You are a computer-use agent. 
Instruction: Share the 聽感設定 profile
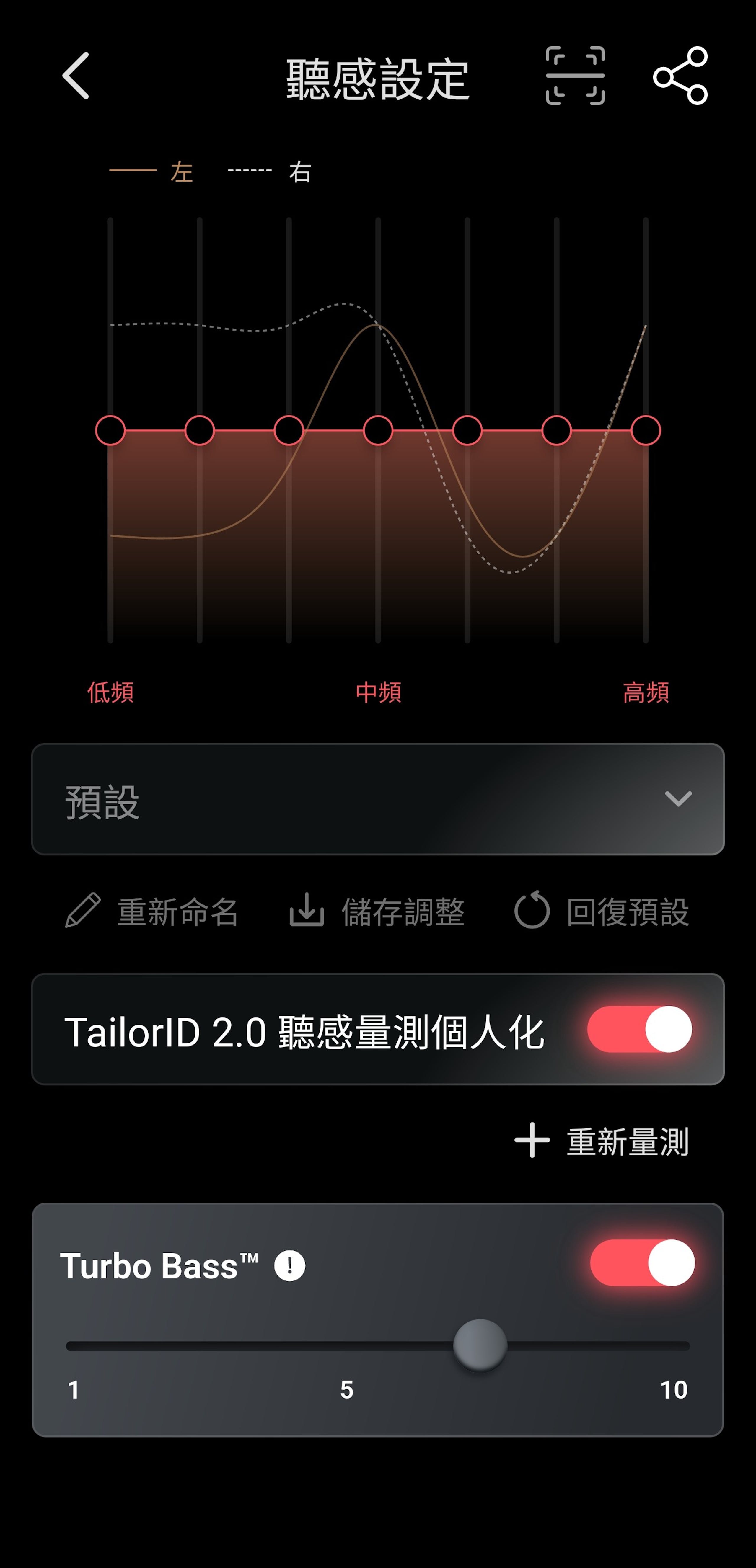click(x=680, y=76)
